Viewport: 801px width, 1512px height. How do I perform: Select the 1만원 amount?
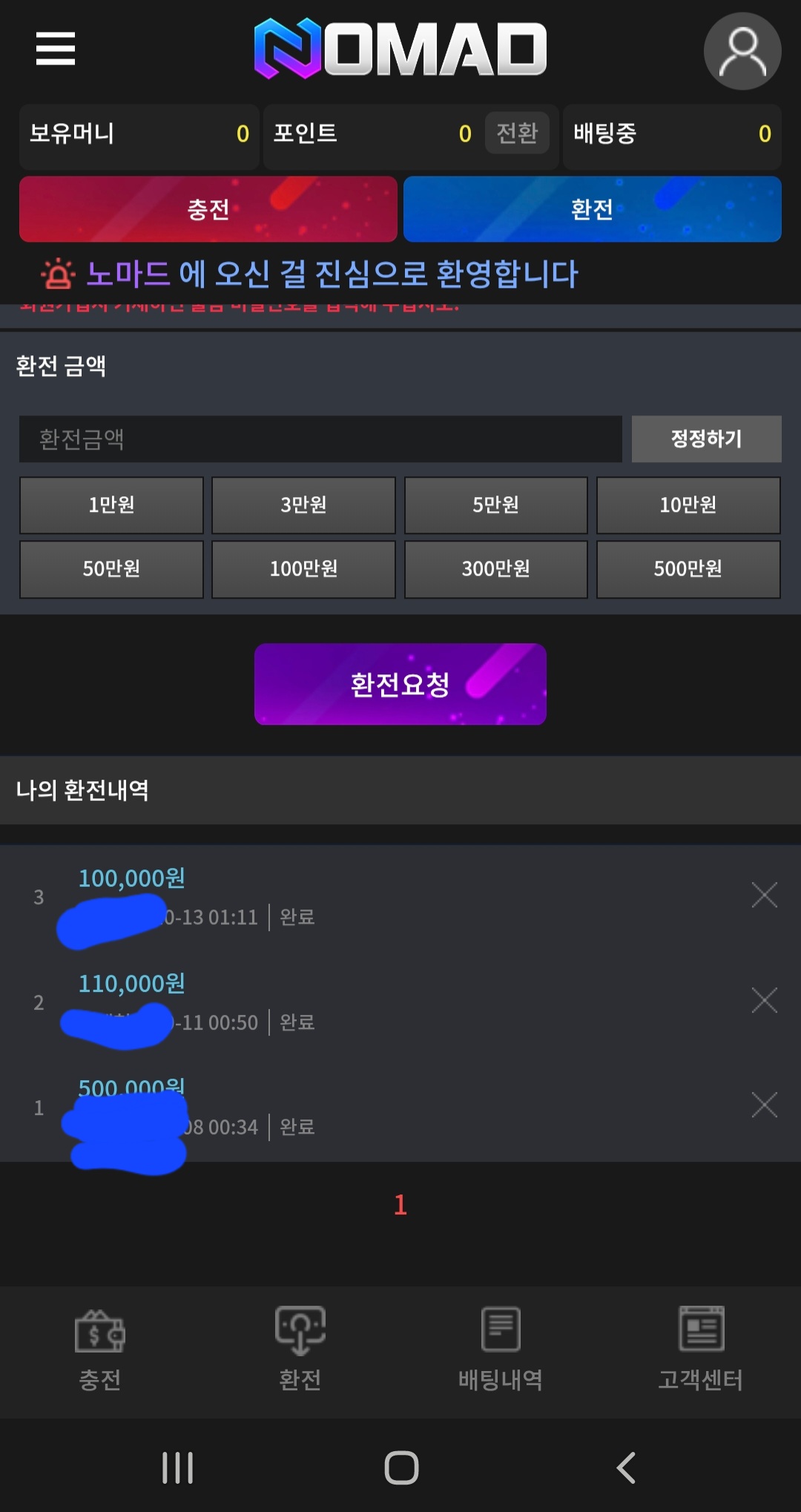pyautogui.click(x=111, y=505)
